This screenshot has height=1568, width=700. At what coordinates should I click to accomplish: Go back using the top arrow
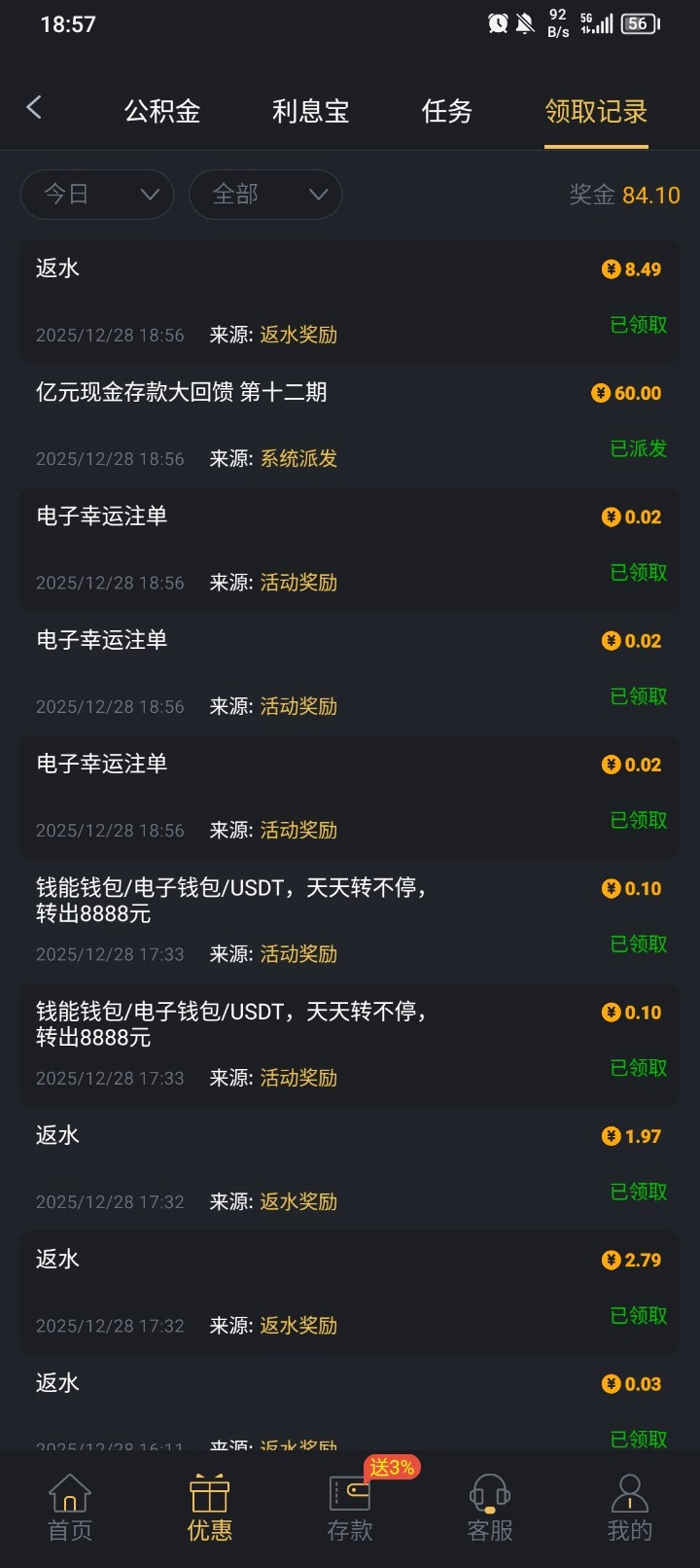(34, 108)
